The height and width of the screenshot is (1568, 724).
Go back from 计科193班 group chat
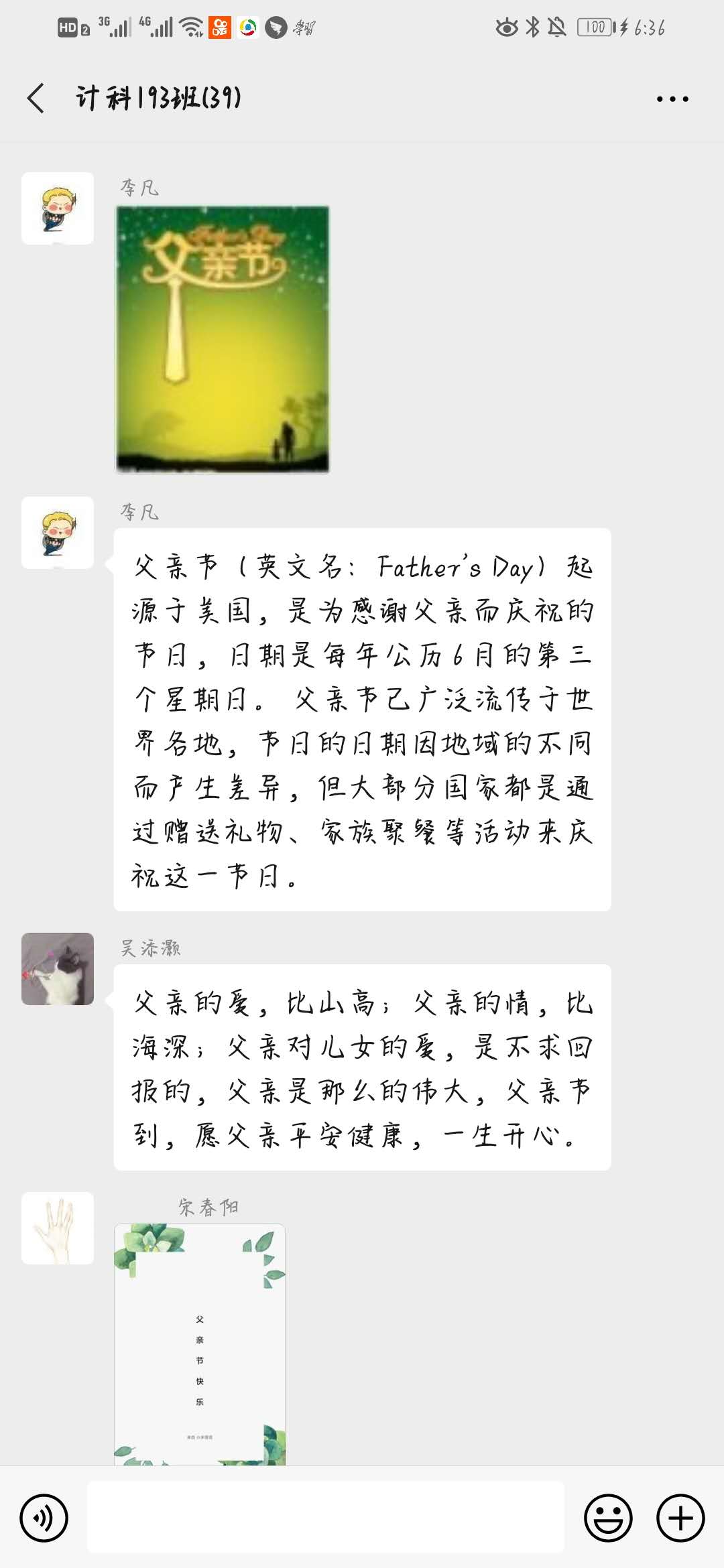[x=36, y=99]
